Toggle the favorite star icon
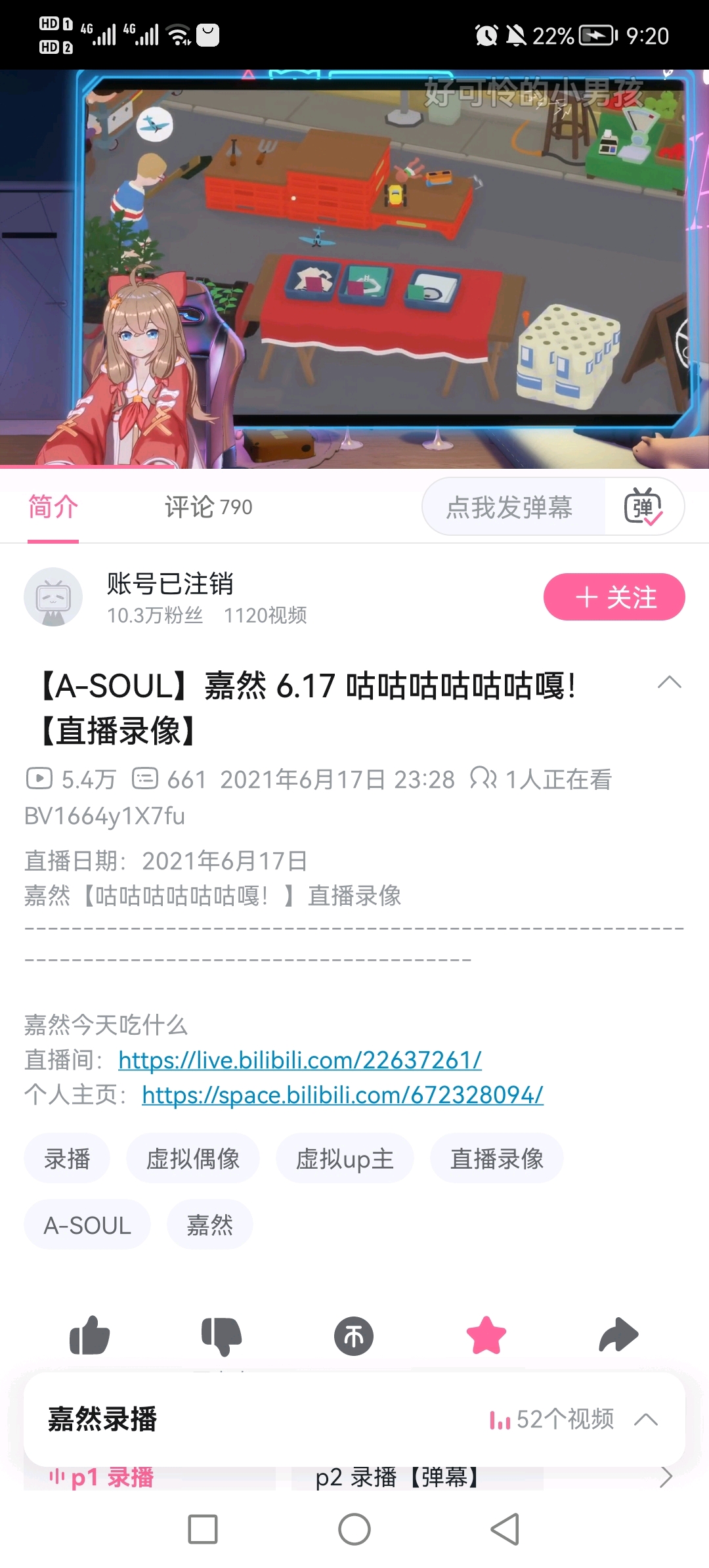Screen dimensions: 709x1568 click(486, 1336)
